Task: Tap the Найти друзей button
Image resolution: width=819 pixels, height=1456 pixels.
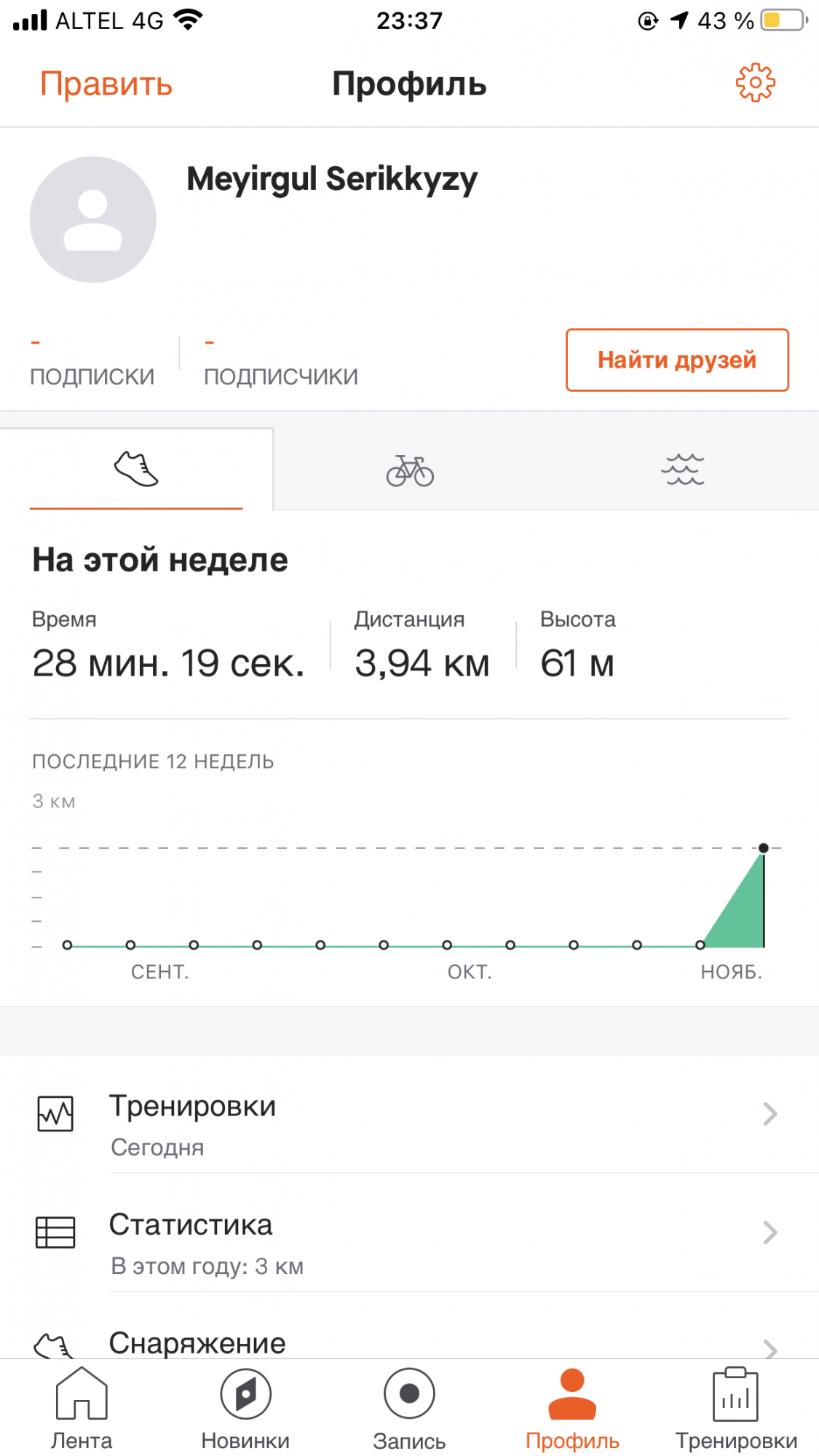Action: click(x=677, y=360)
